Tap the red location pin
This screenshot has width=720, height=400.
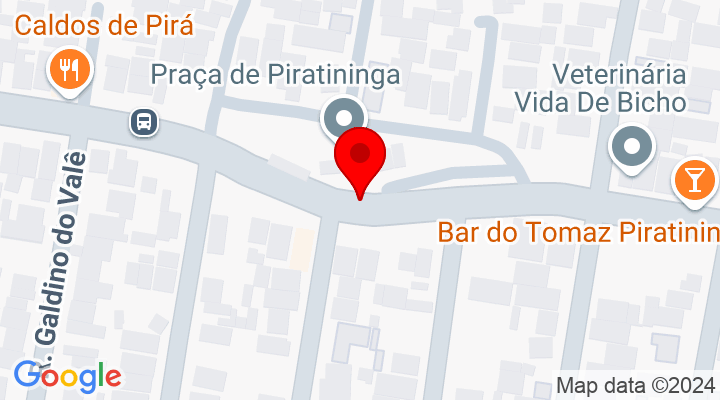click(359, 157)
